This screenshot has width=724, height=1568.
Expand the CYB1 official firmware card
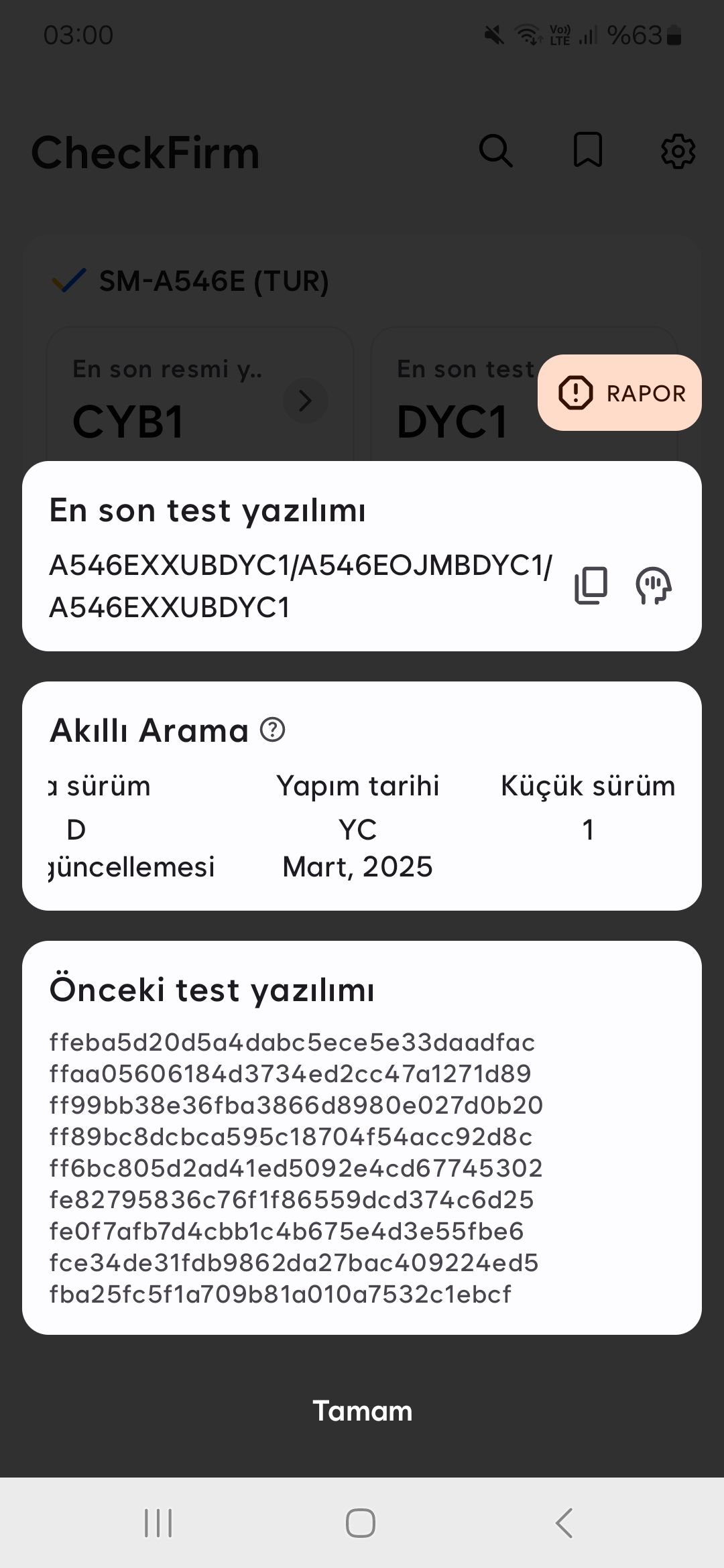click(x=306, y=401)
